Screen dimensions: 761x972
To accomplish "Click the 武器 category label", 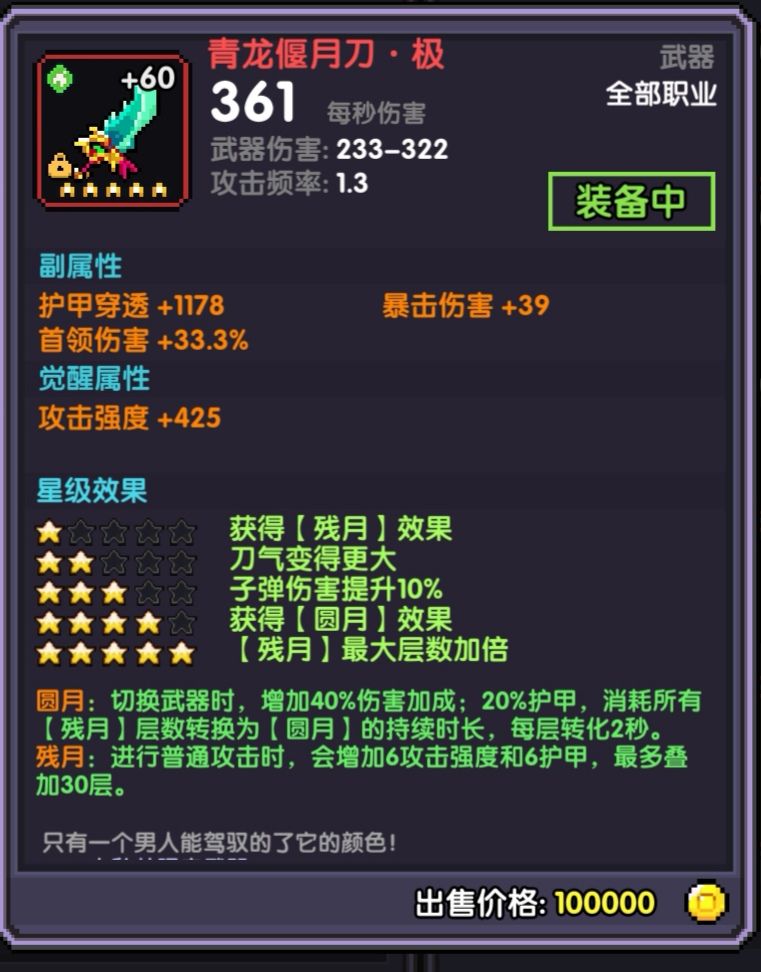I will point(688,58).
